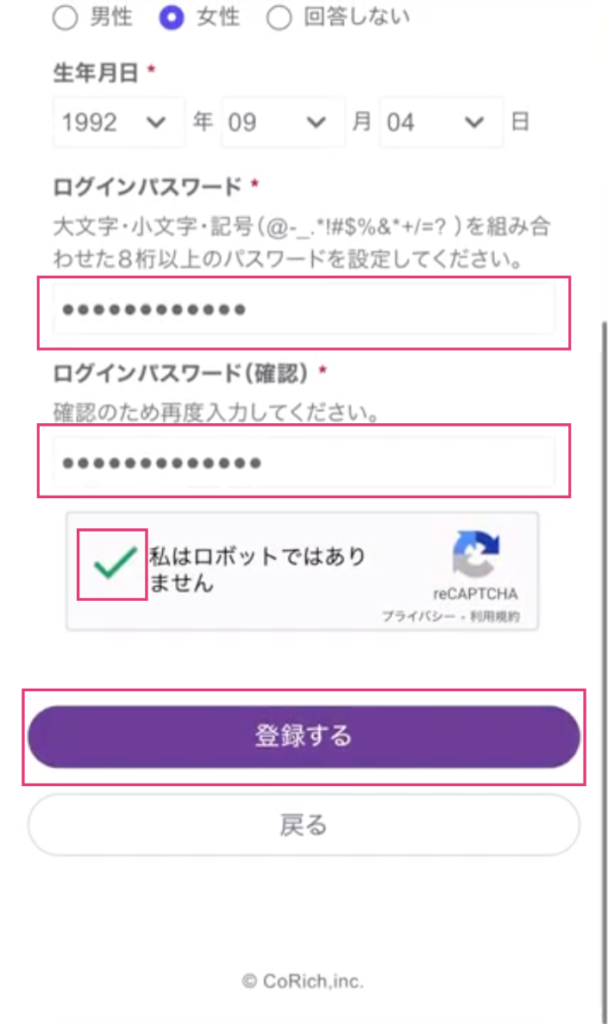608x1024 pixels.
Task: Open the birth day dropdown
Action: (440, 122)
